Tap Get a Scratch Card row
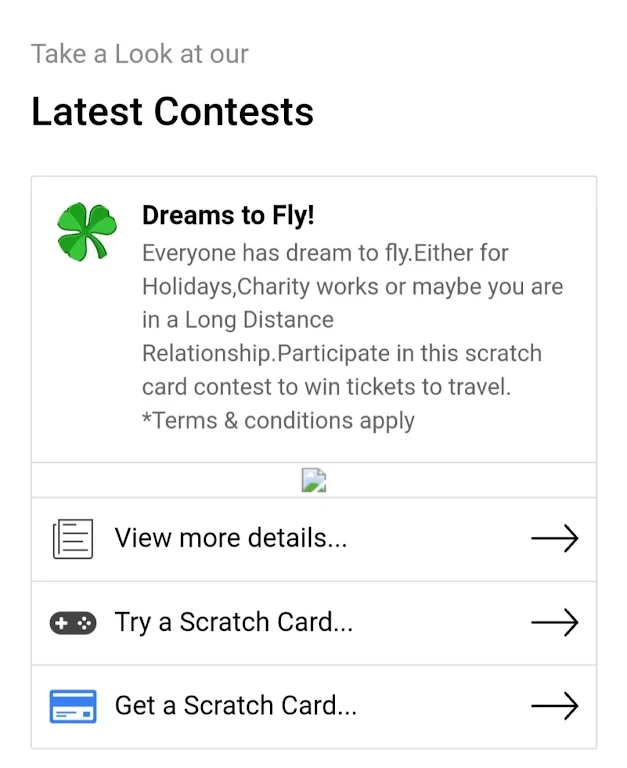This screenshot has width=627, height=768. [x=313, y=706]
